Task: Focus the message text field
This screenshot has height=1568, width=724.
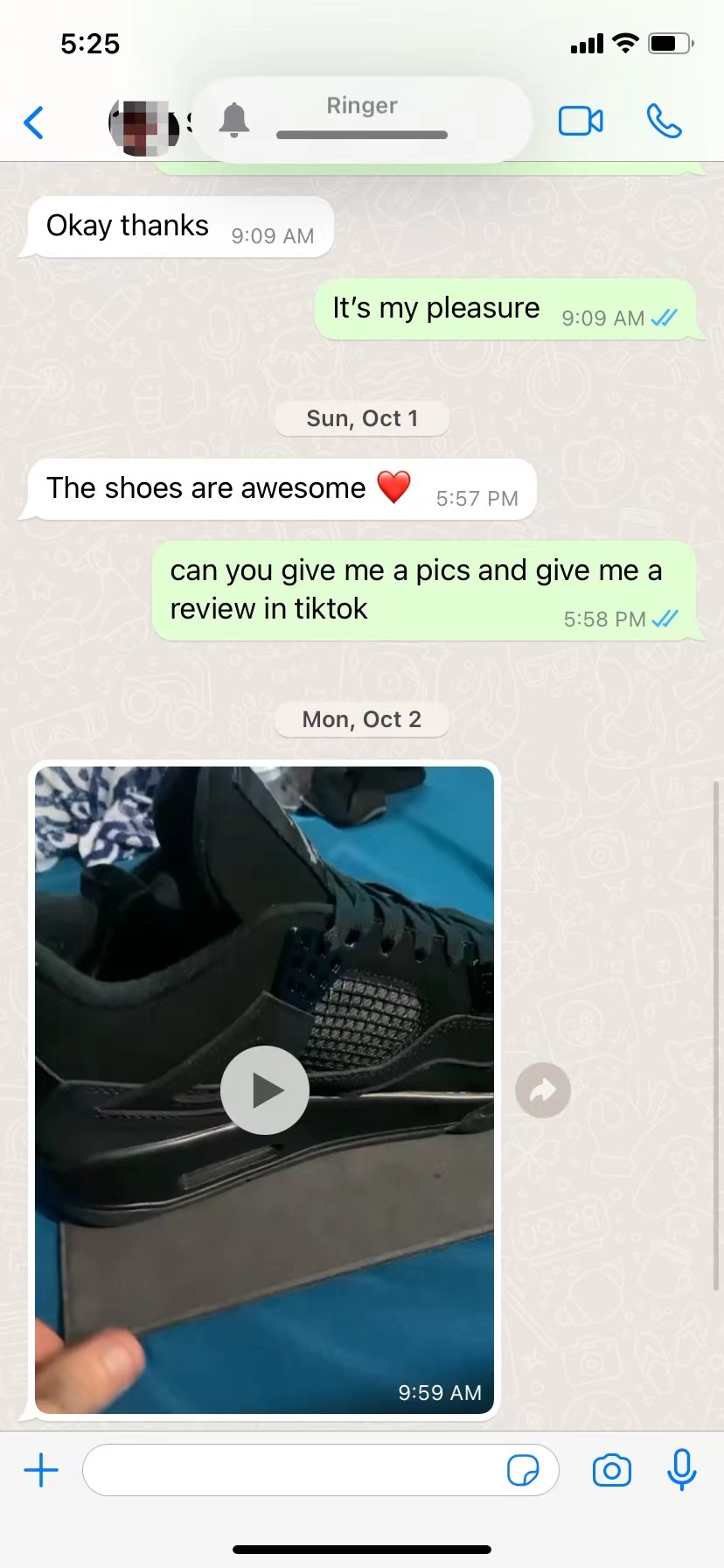Action: coord(293,1470)
